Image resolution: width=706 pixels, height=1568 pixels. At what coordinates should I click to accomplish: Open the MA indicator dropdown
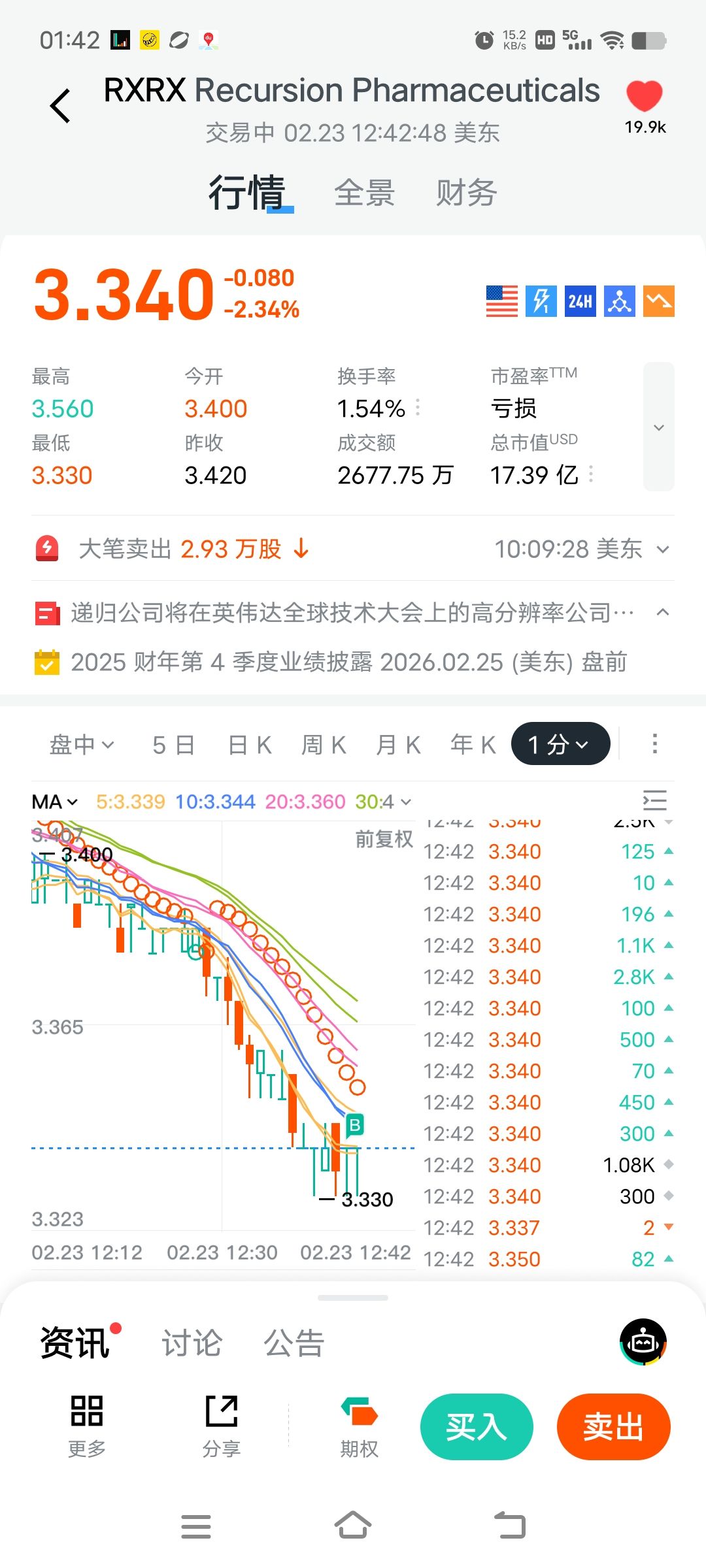(x=55, y=802)
